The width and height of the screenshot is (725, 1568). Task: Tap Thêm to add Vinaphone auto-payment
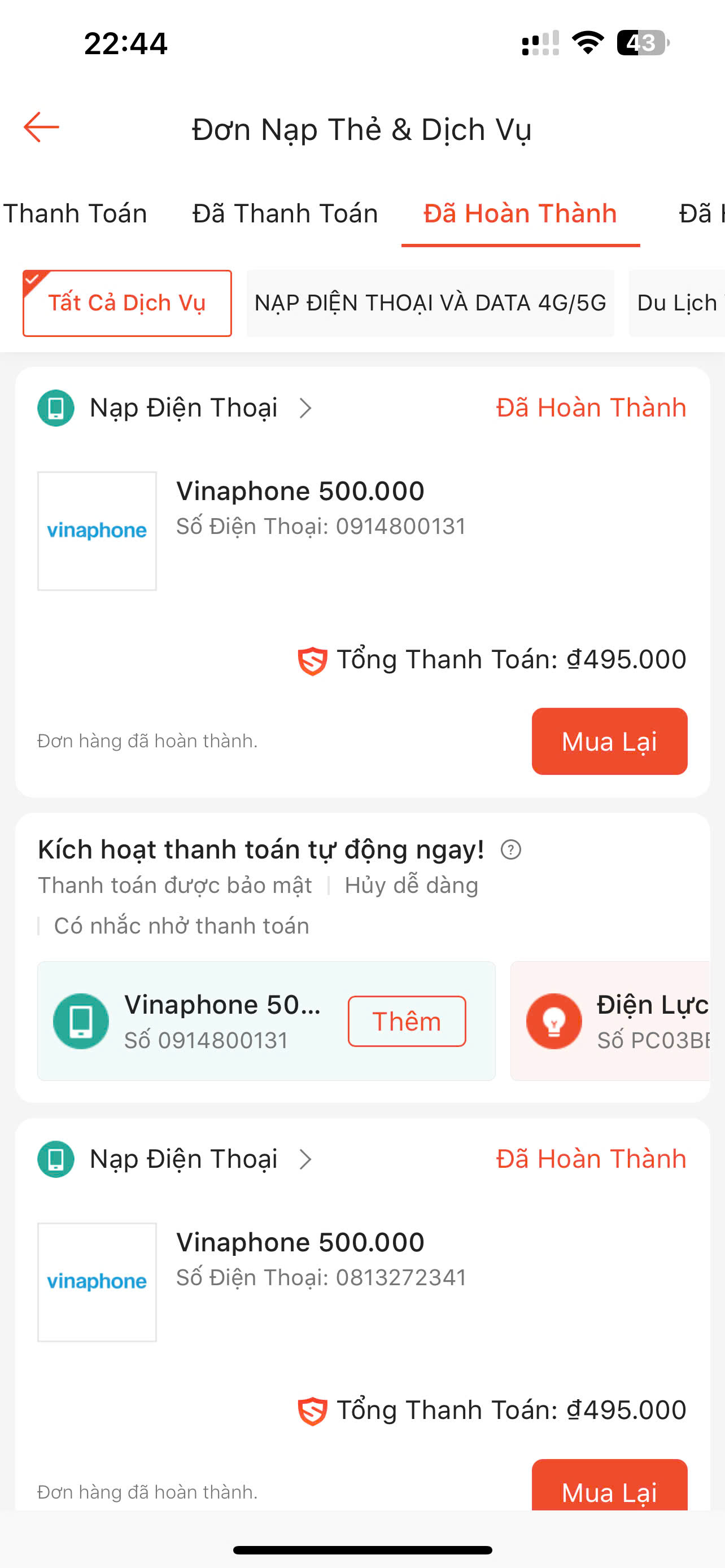coord(407,1022)
